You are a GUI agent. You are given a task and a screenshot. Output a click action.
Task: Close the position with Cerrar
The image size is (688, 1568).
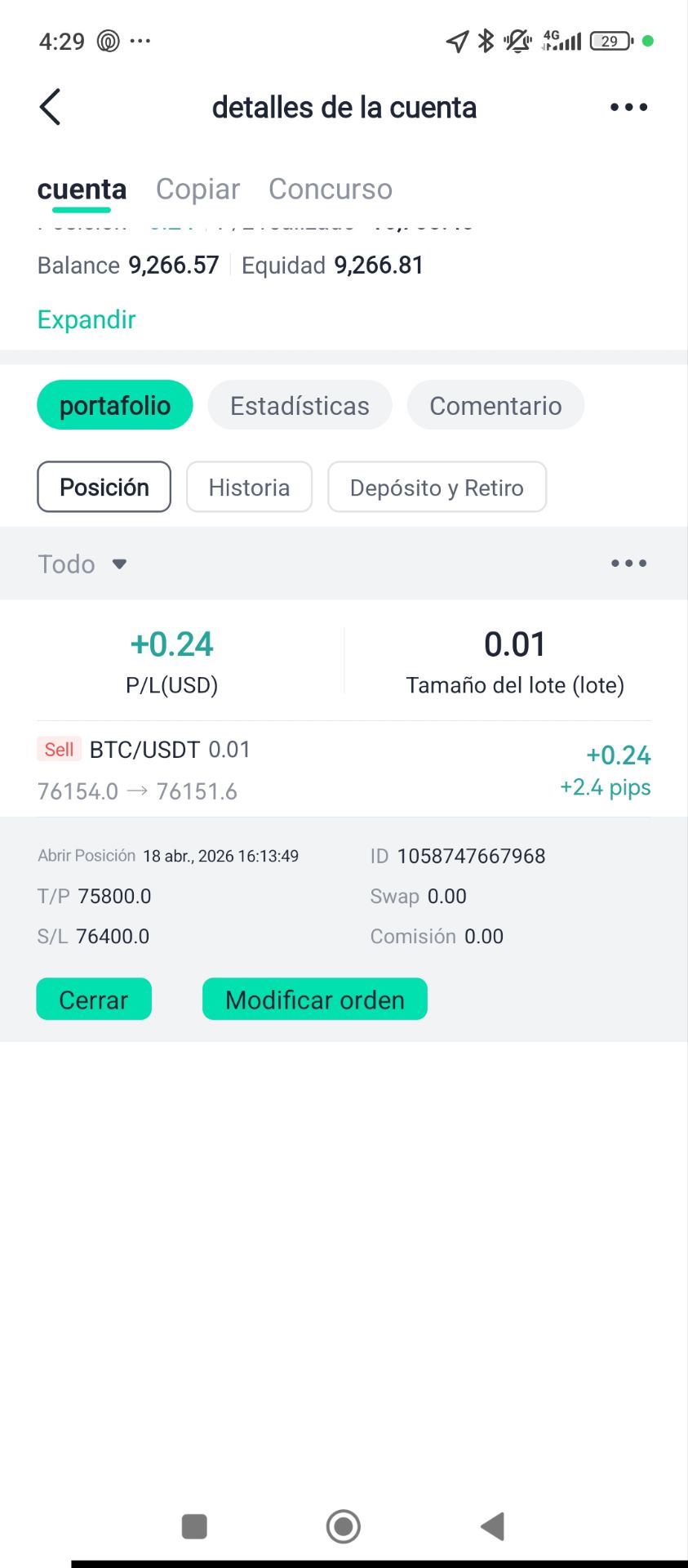(x=94, y=1000)
